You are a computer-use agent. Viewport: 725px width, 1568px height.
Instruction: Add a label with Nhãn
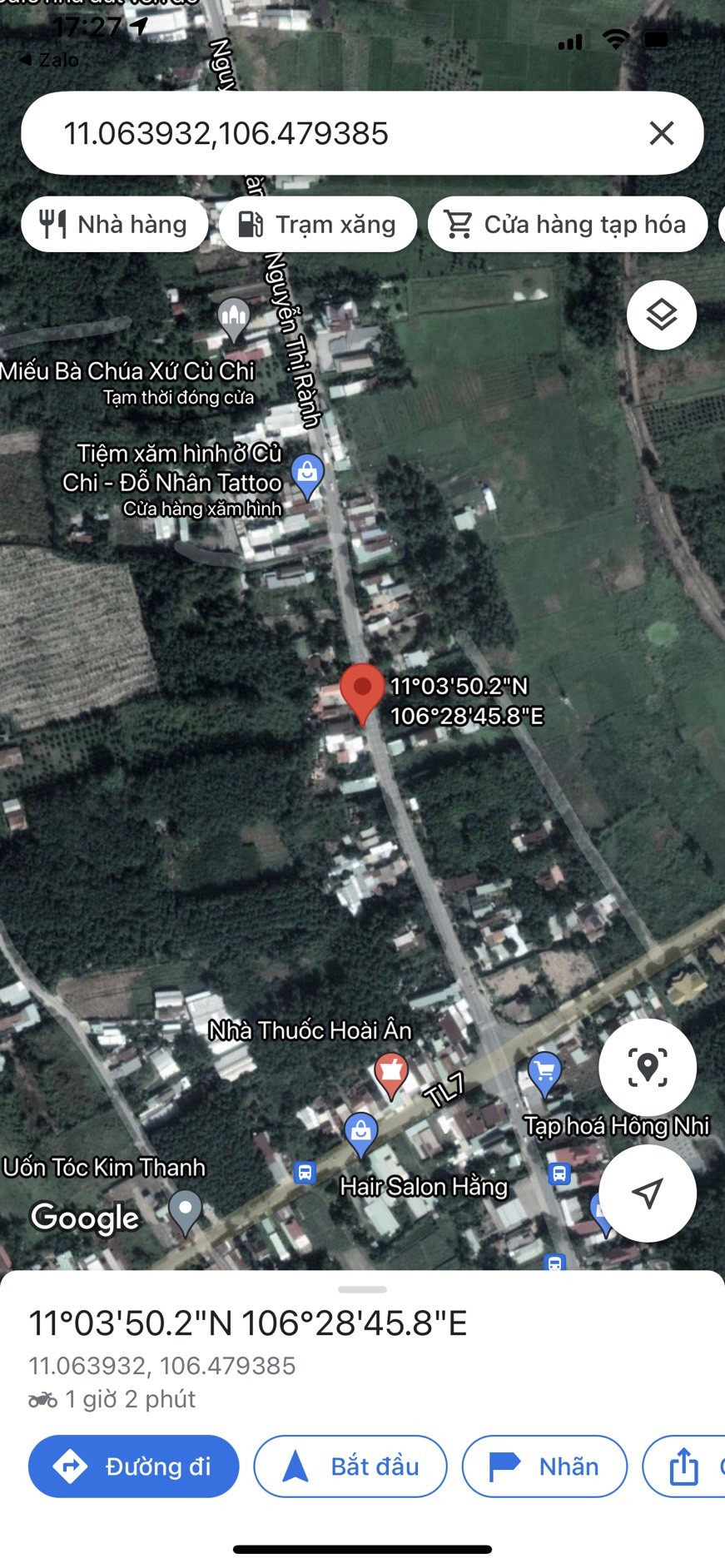[x=544, y=1466]
